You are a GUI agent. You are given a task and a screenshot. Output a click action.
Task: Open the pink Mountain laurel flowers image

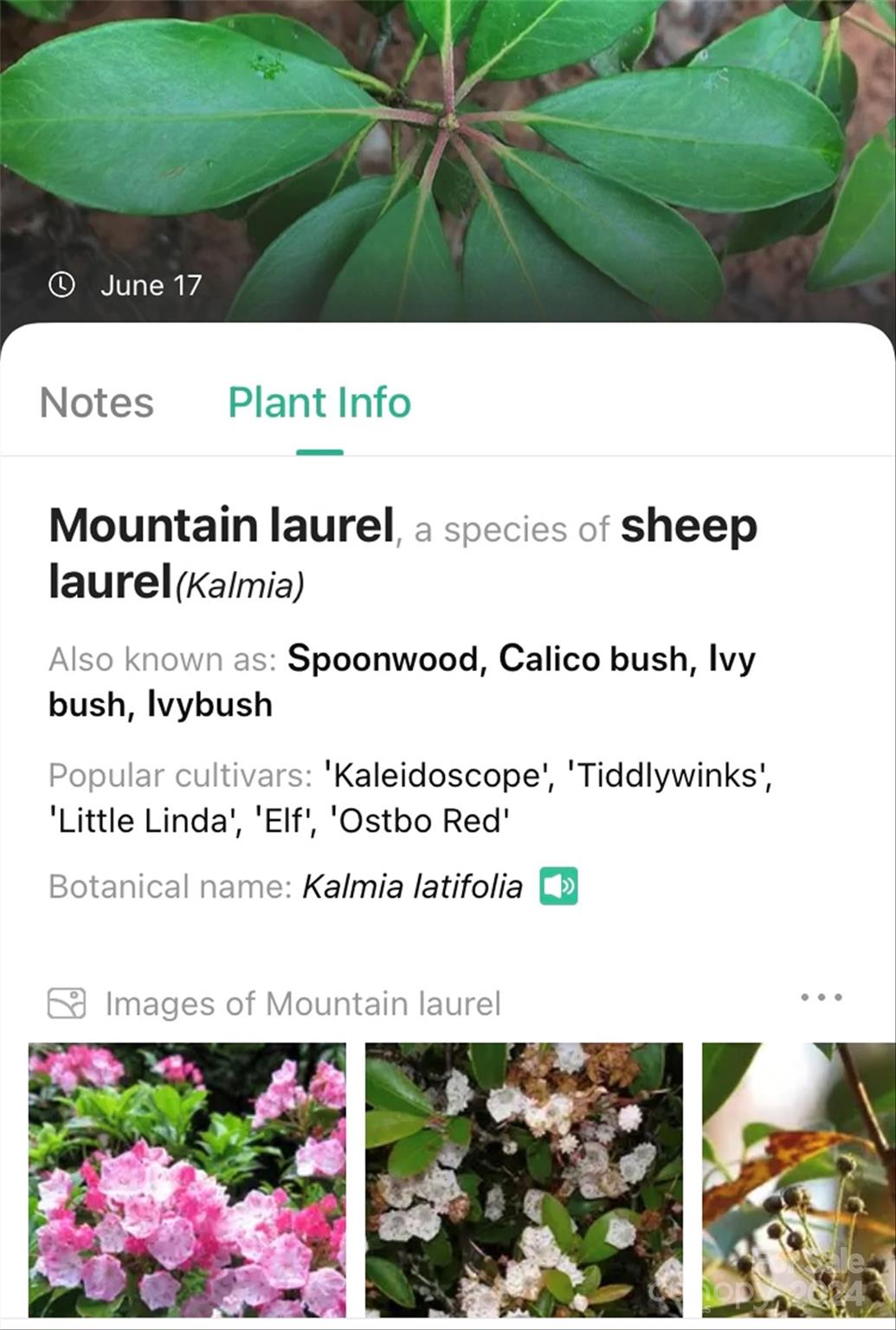[x=187, y=1179]
